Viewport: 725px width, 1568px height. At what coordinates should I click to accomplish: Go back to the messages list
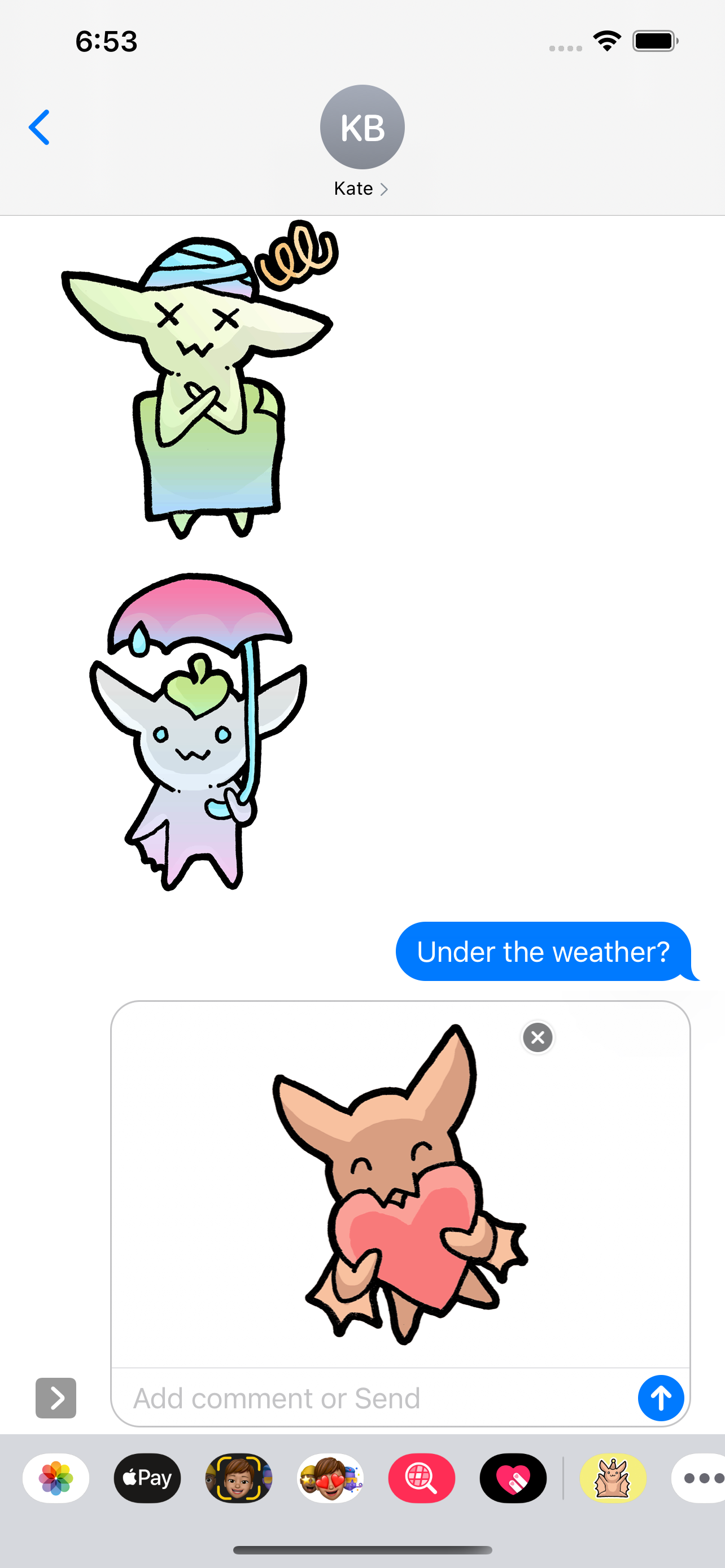coord(40,128)
